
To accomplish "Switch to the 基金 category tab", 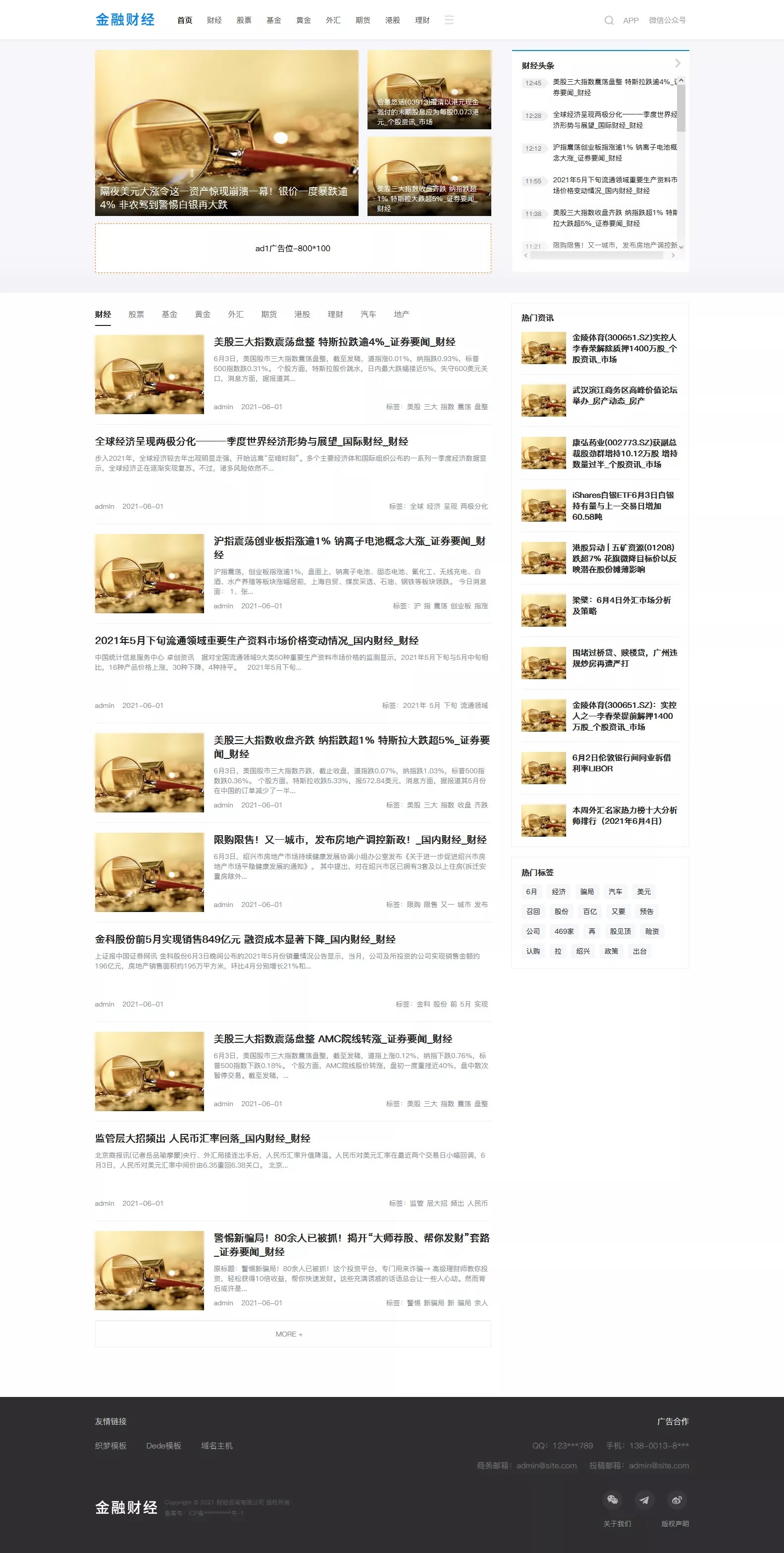I will (169, 314).
